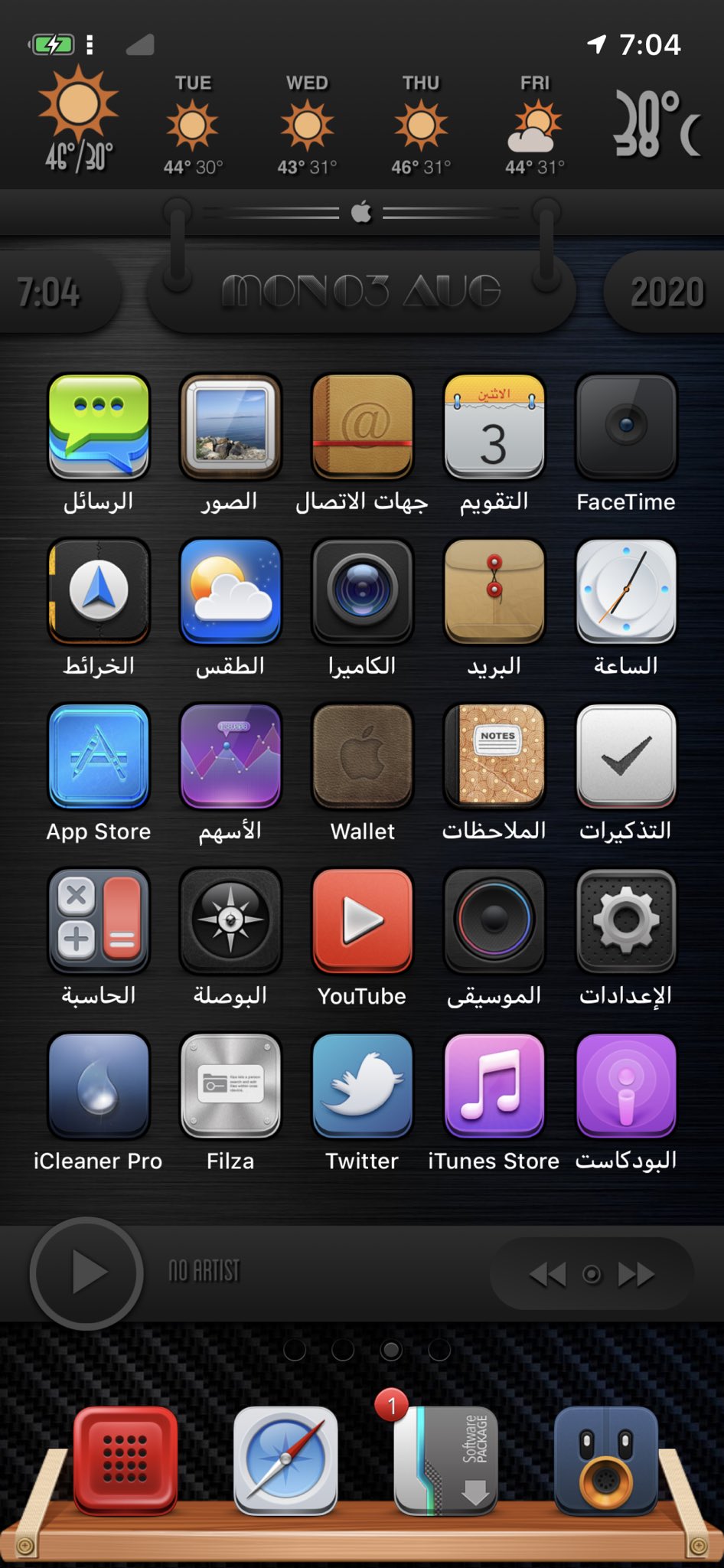Open the red Phone keypad app in dock
The height and width of the screenshot is (1568, 724).
(126, 1459)
